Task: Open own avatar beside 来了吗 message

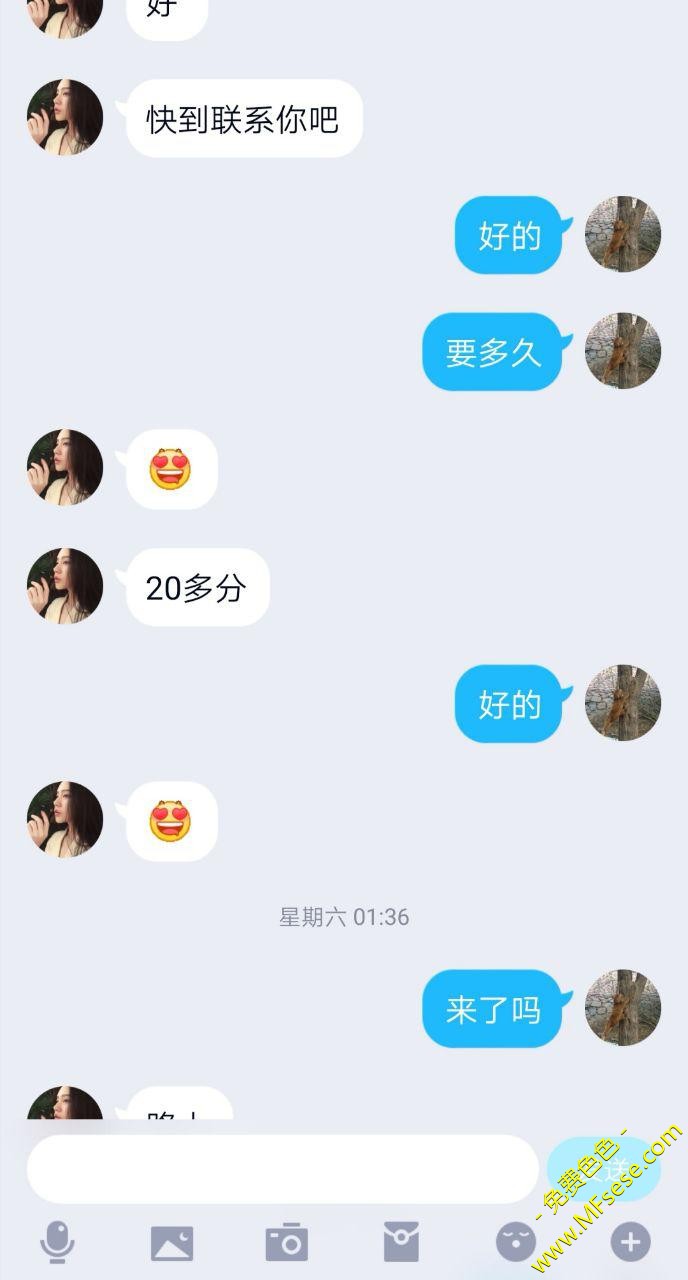Action: coord(622,1008)
